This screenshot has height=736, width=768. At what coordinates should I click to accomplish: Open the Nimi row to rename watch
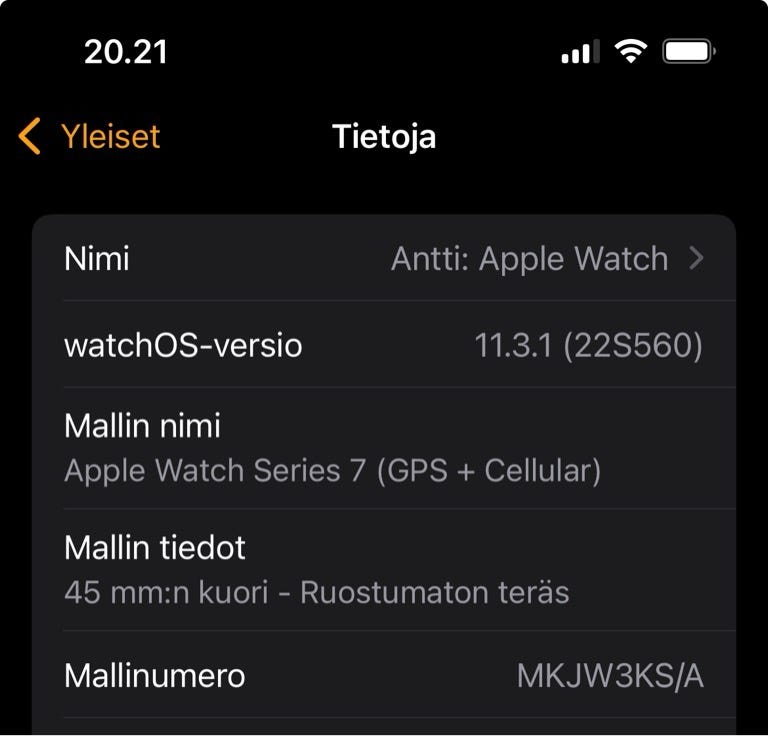click(x=384, y=259)
